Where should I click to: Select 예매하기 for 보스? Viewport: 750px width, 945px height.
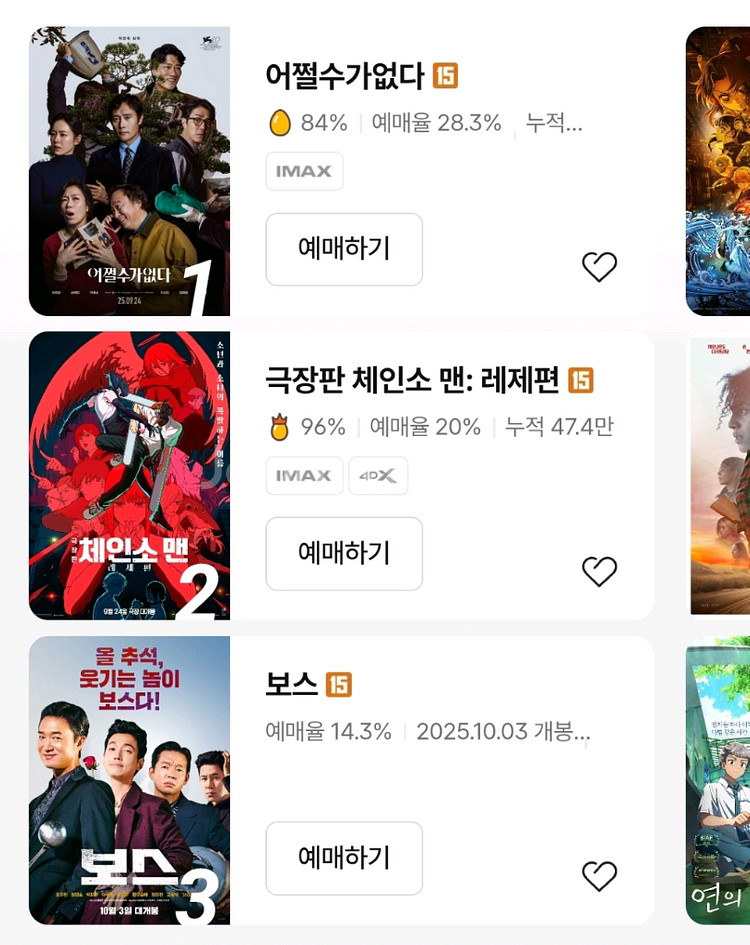click(x=344, y=858)
